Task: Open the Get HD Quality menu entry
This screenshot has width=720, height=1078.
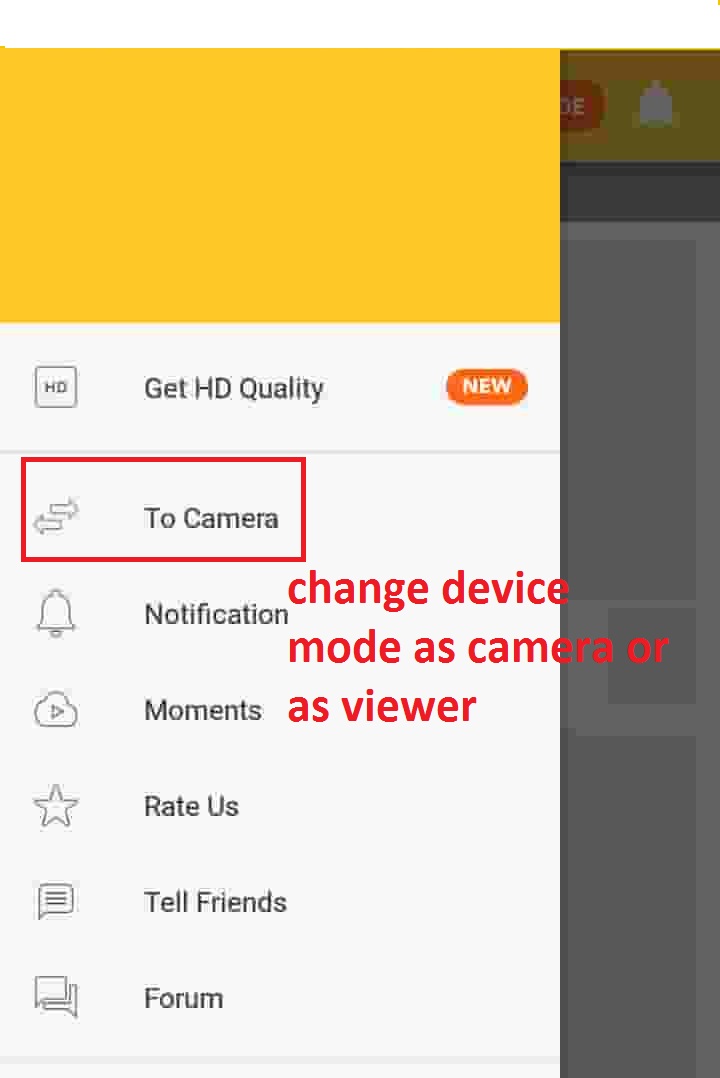Action: pos(233,388)
